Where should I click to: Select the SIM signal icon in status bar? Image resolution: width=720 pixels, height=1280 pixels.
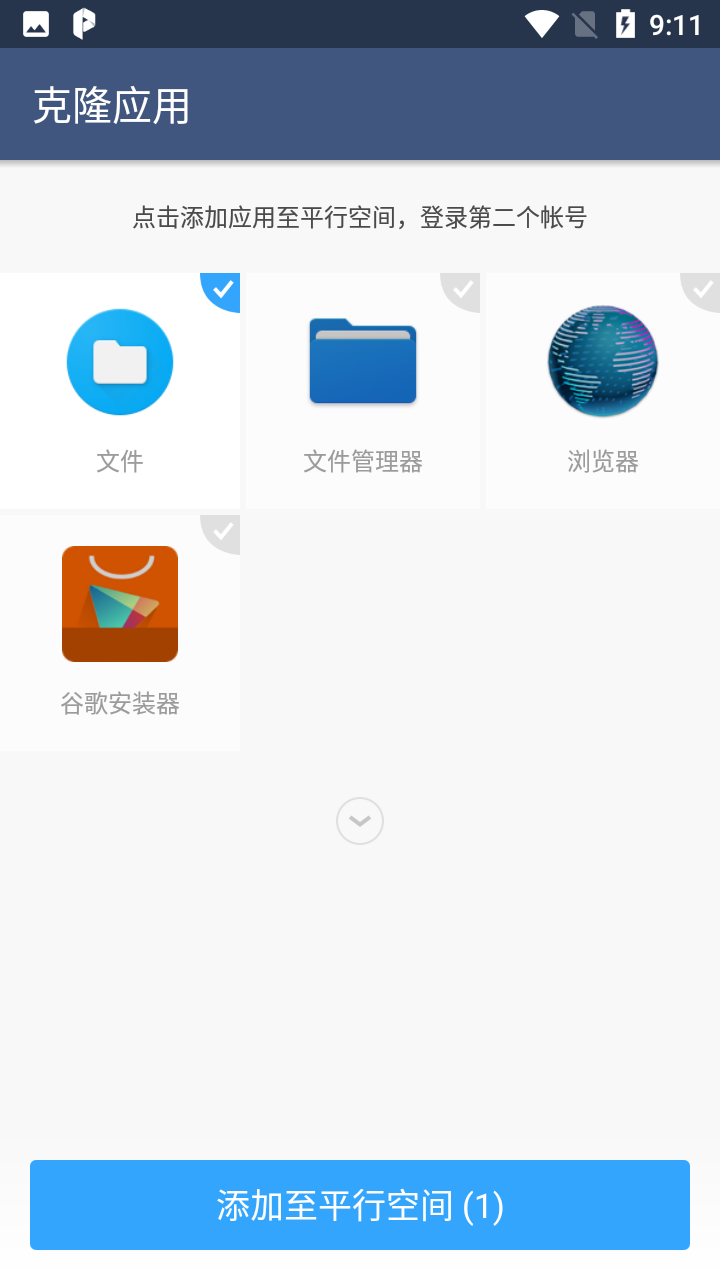click(585, 24)
